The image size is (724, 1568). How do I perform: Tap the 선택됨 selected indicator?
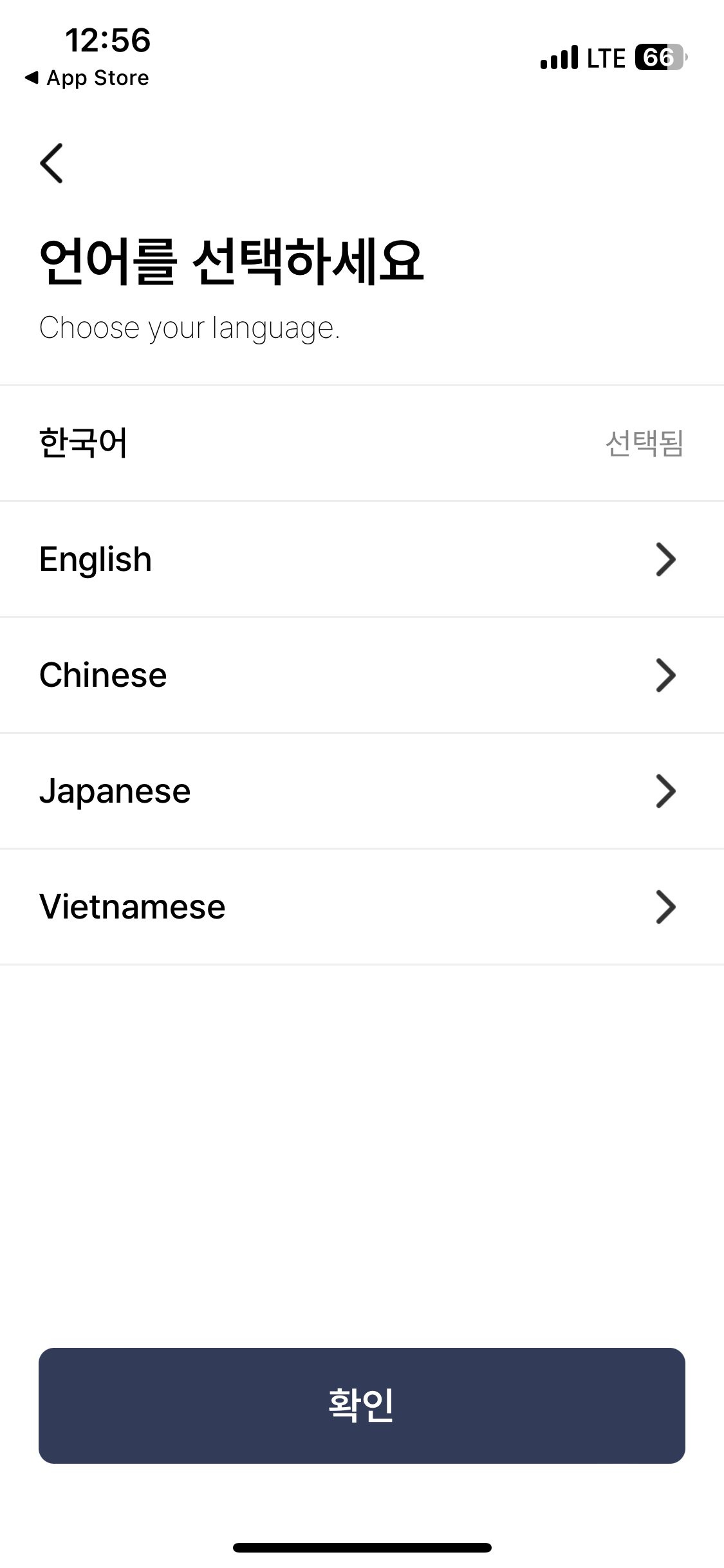(x=644, y=442)
